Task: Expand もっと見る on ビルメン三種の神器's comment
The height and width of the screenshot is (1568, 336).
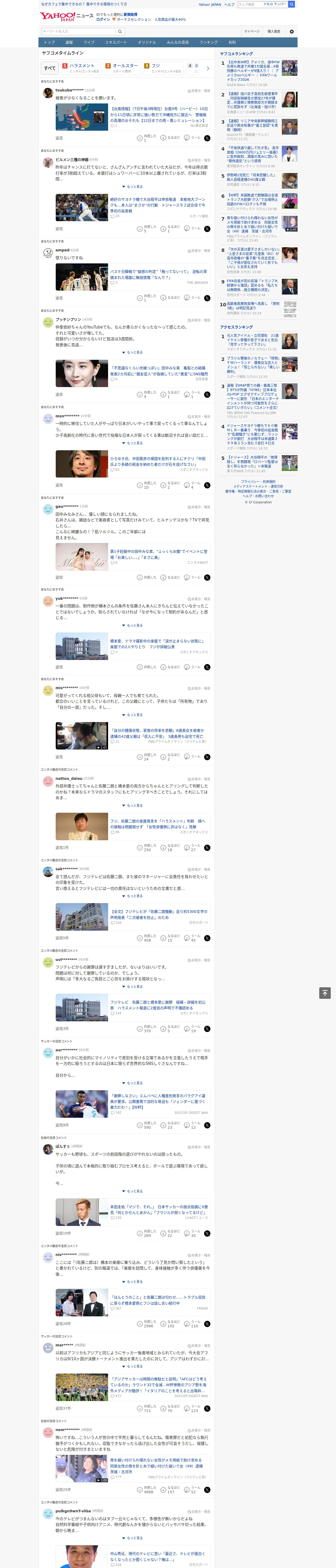Action: tap(132, 187)
